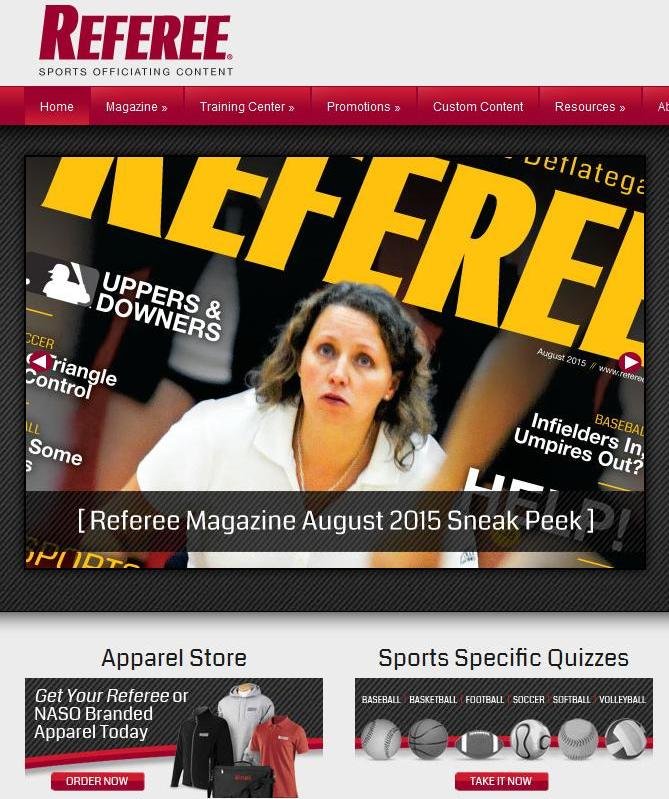Tap Take It Now for quizzes
Screen dimensions: 669x799
501,780
